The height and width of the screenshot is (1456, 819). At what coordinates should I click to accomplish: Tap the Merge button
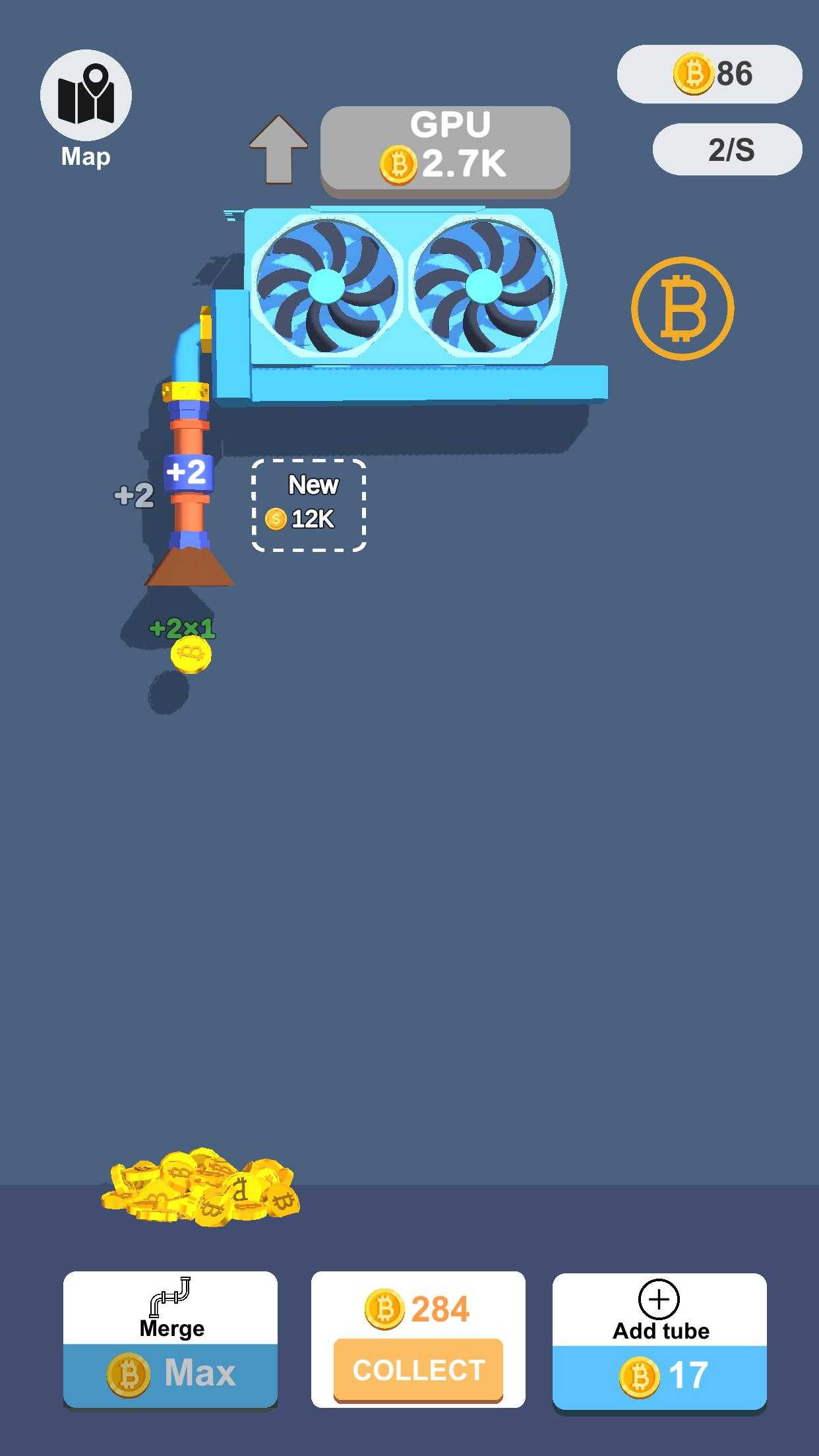coord(170,1340)
